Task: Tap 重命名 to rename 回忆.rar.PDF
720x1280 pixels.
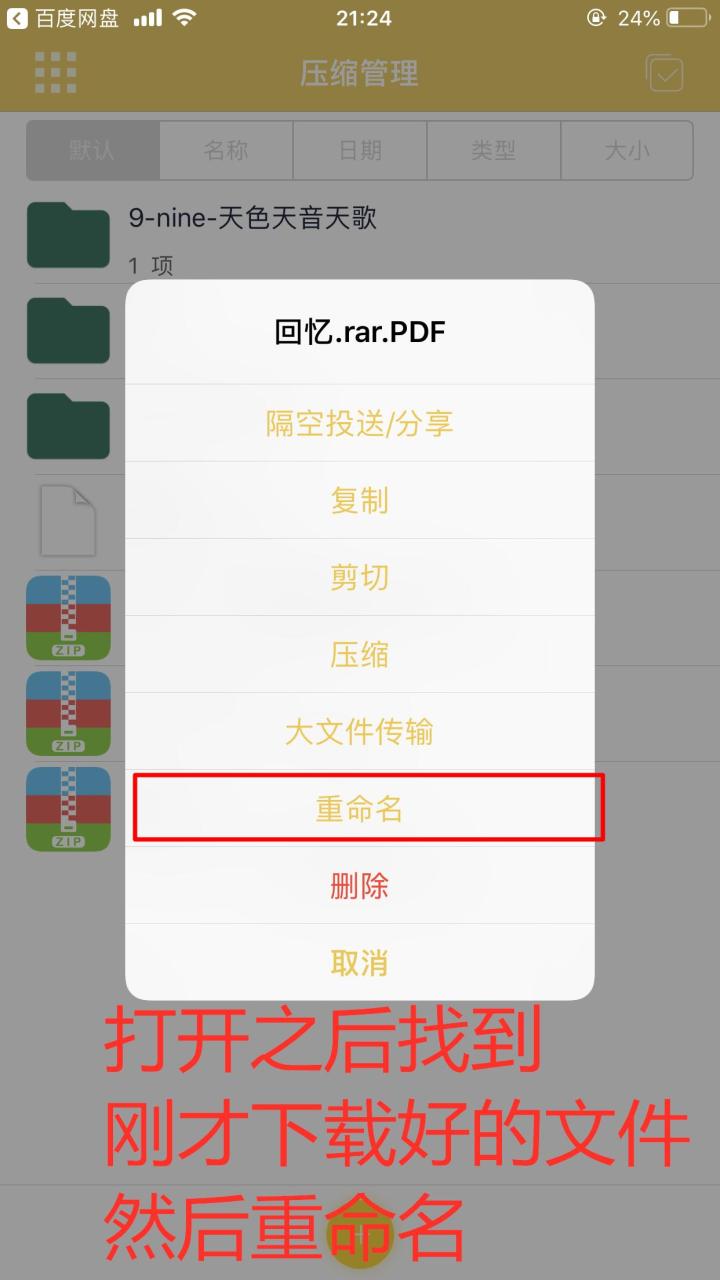Action: [360, 808]
